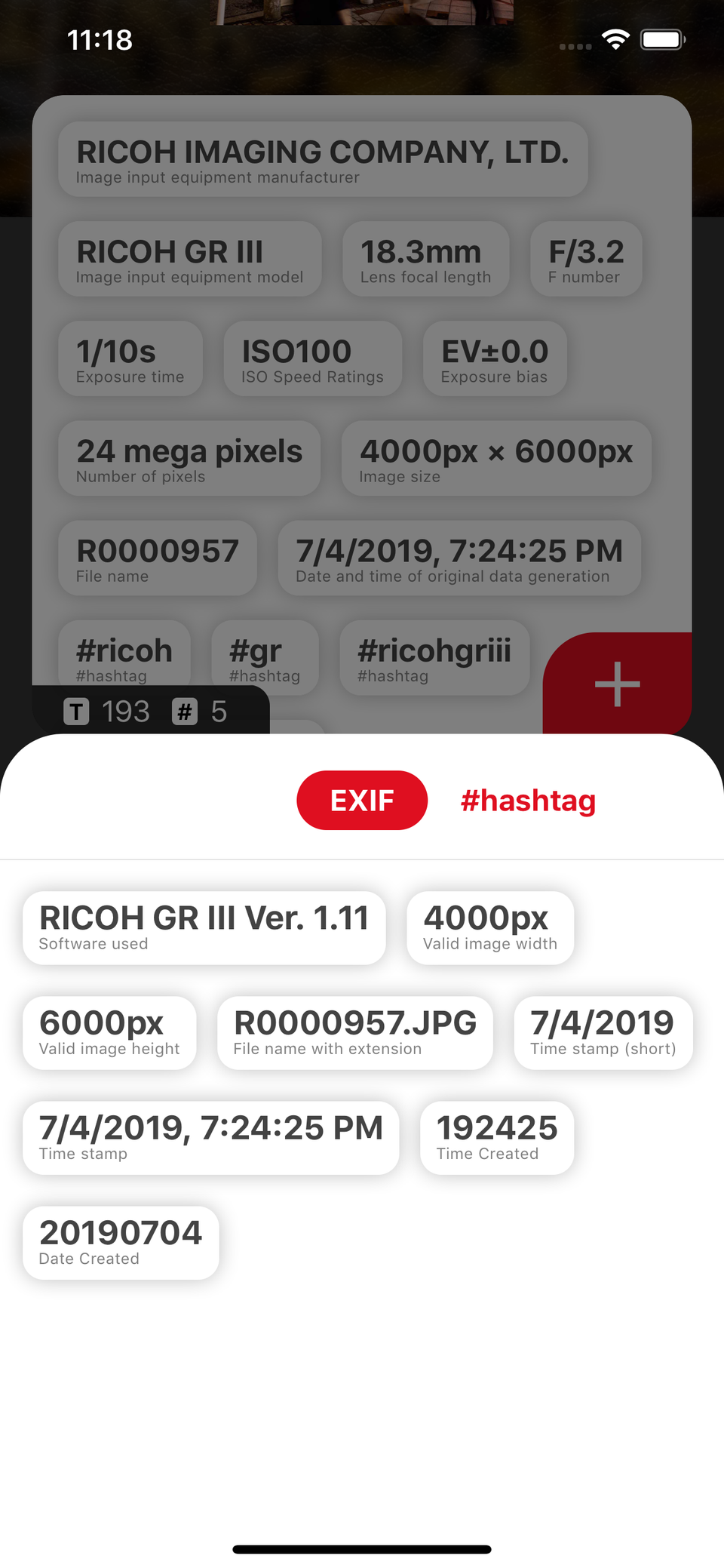This screenshot has width=724, height=1568.
Task: Tap the ISO100 Speed Ratings chip
Action: pyautogui.click(x=312, y=358)
